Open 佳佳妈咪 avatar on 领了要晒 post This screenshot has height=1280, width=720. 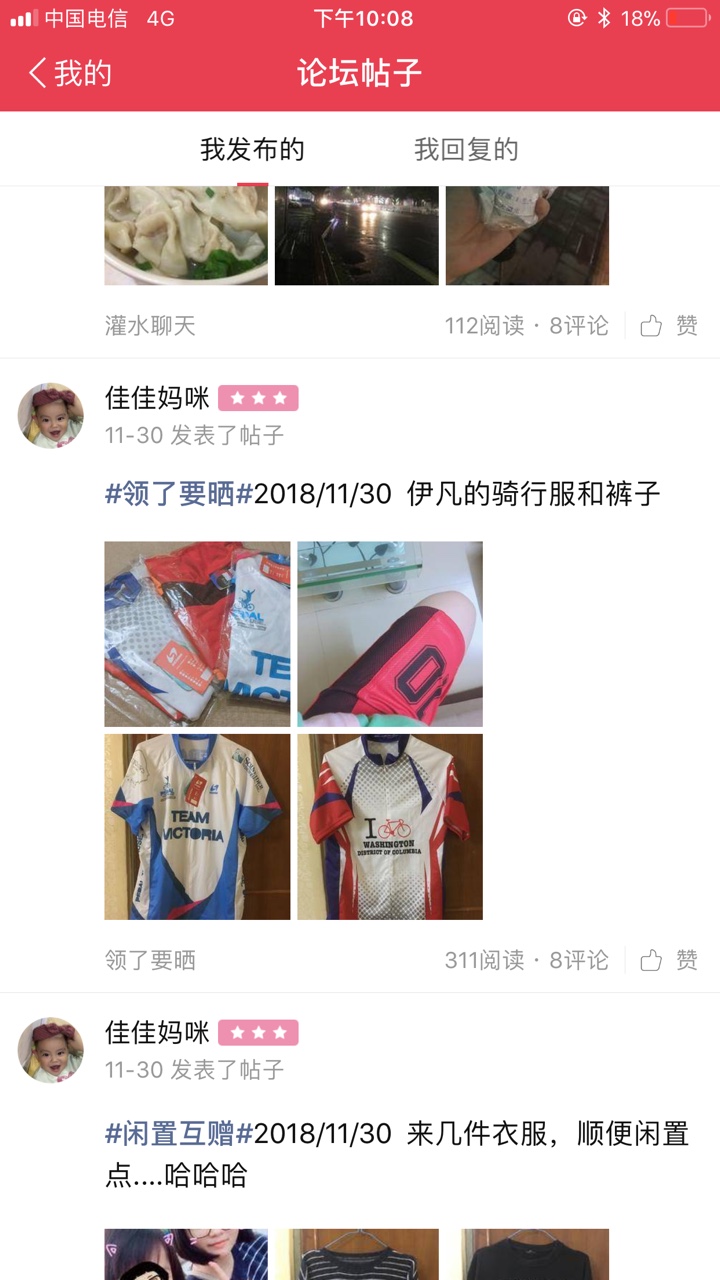tap(51, 415)
